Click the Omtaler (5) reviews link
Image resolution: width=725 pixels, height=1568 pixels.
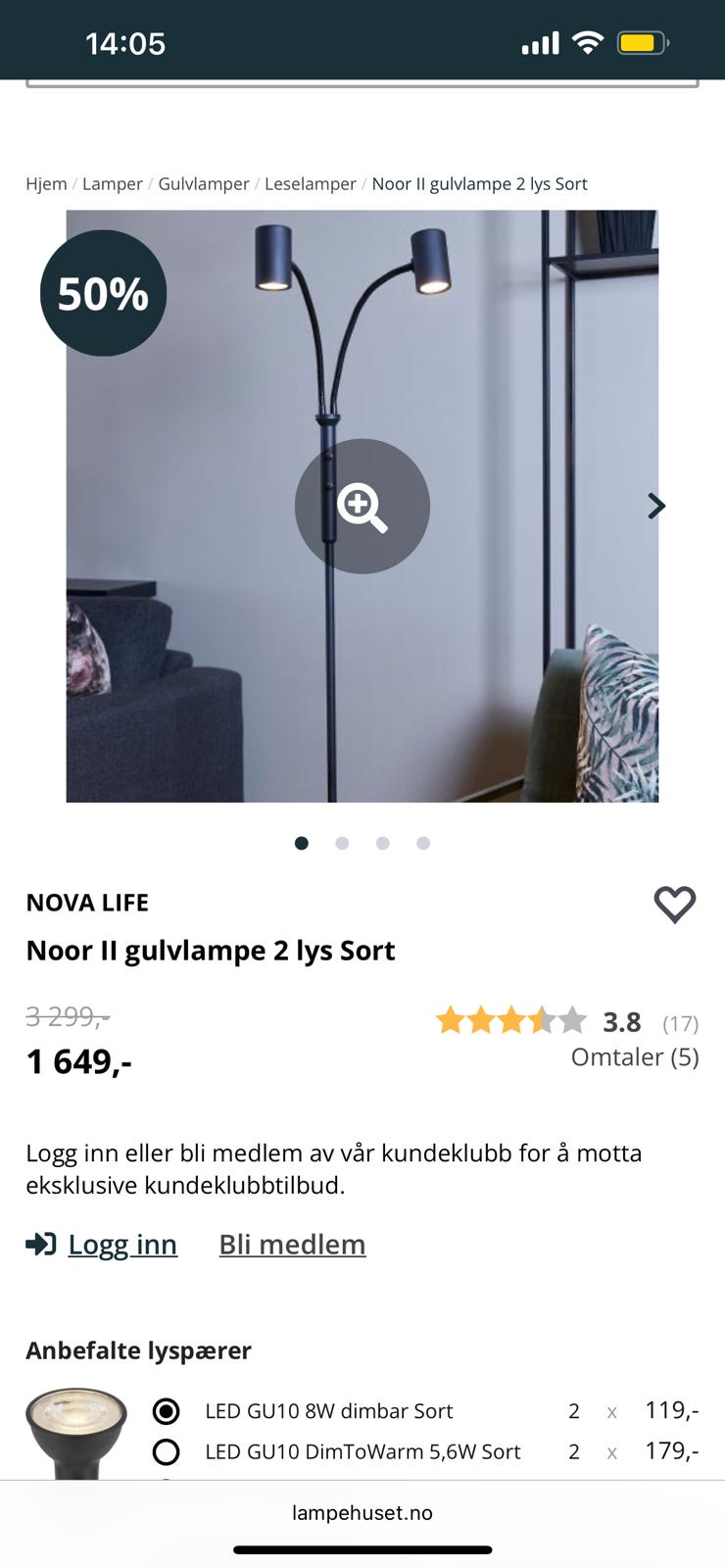coord(635,1056)
